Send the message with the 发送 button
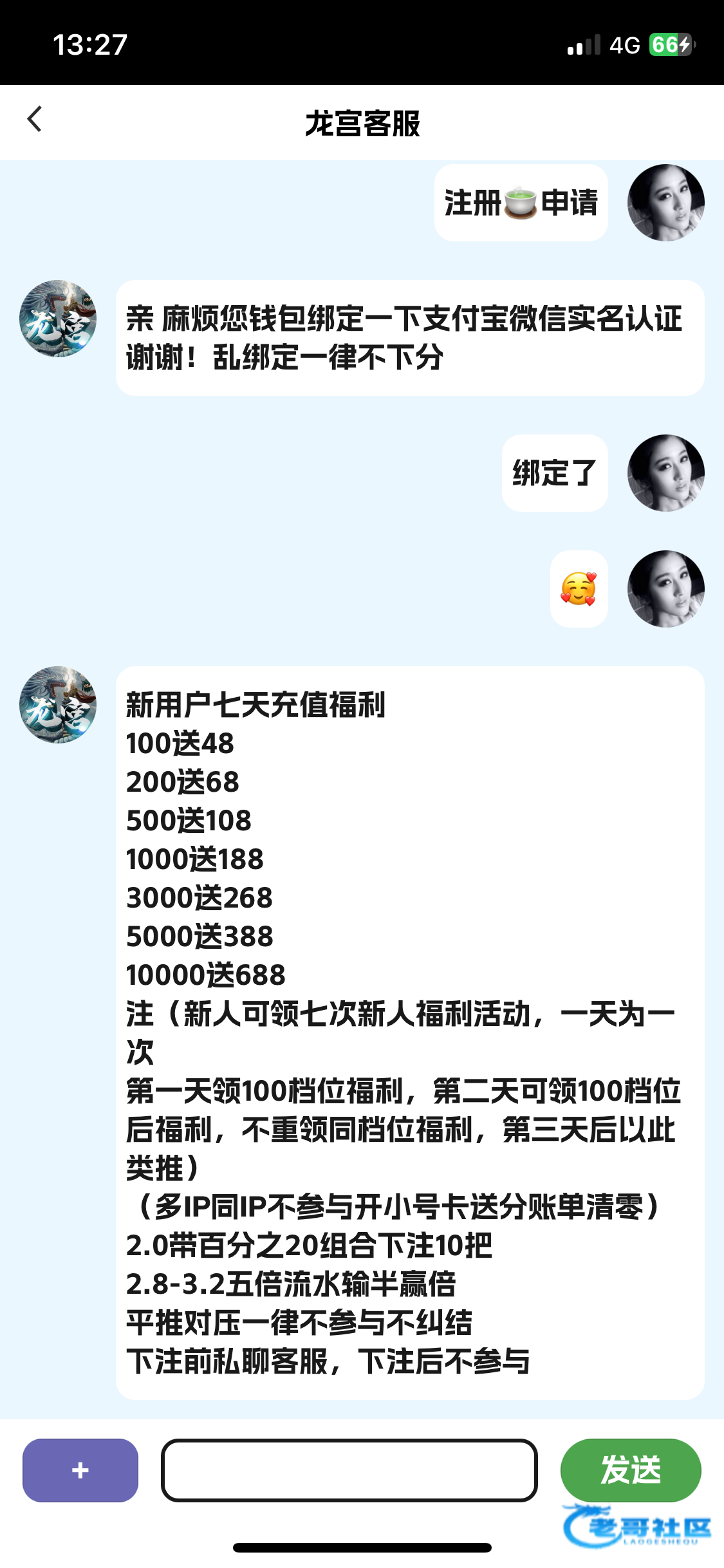724x1568 pixels. coord(631,1470)
